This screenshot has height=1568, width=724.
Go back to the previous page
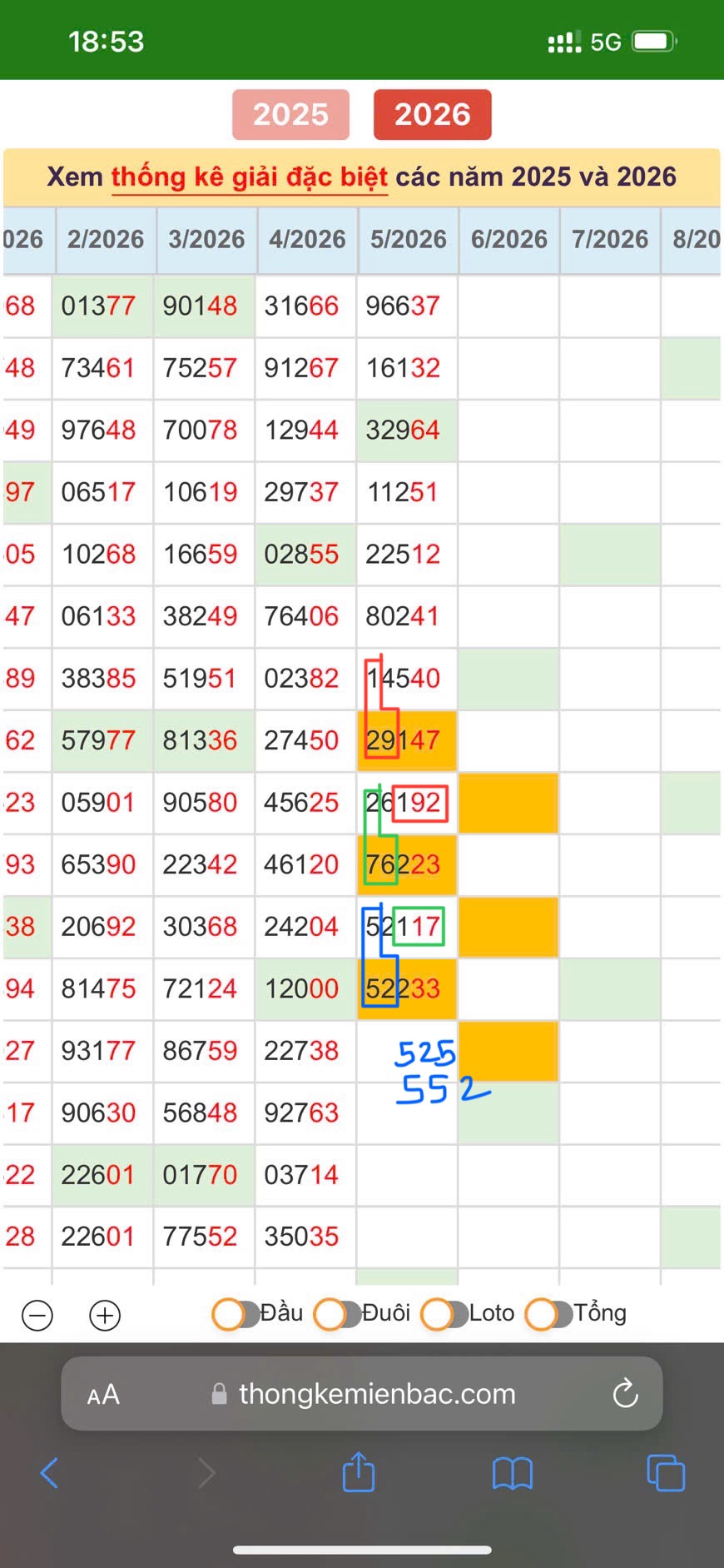(x=50, y=1473)
